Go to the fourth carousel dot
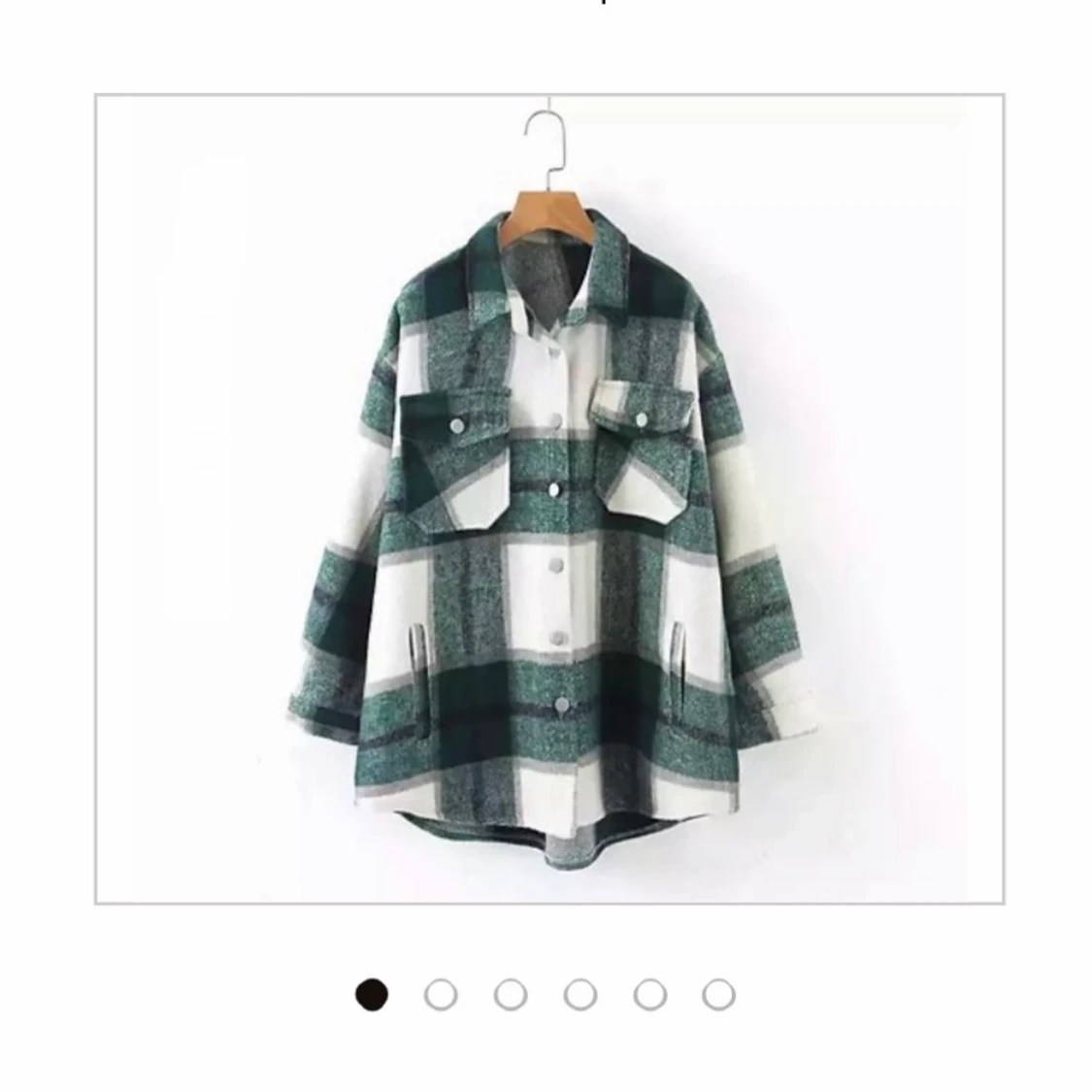Screen dimensions: 1092x1092 click(580, 994)
